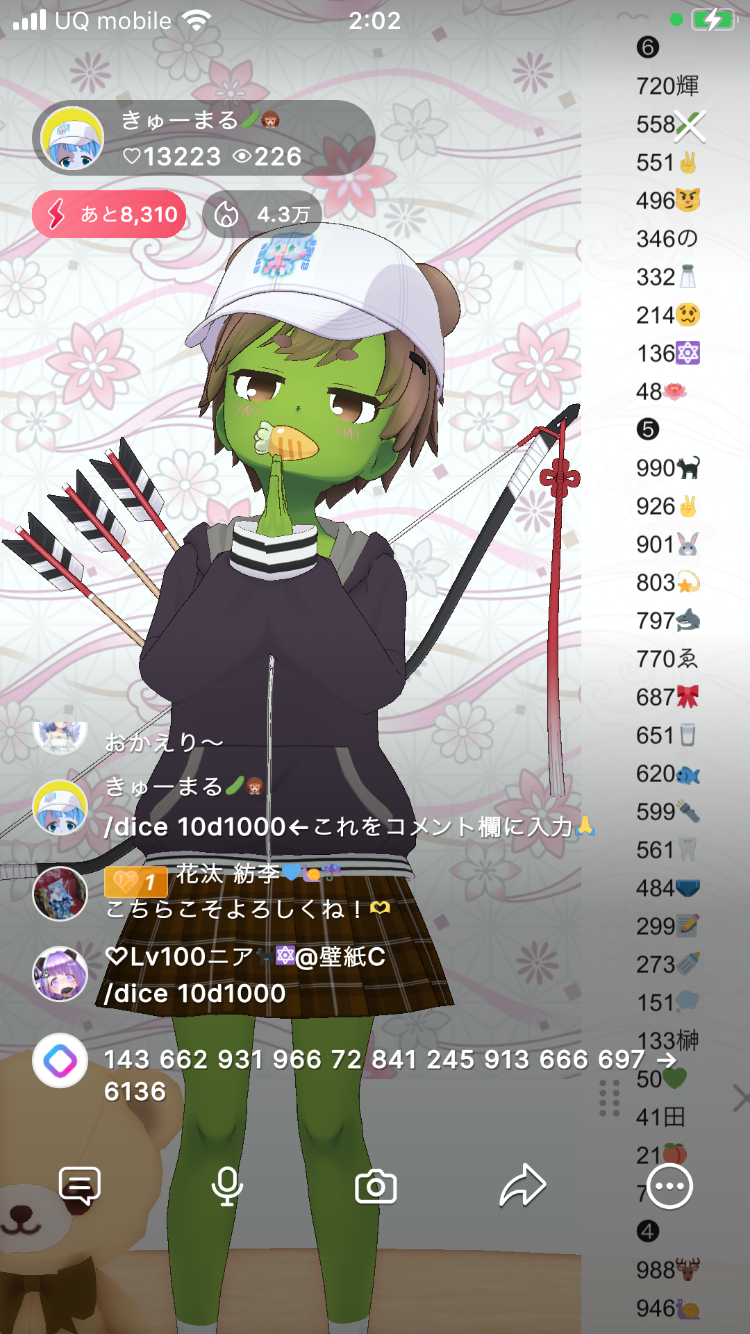Share this live stream
The height and width of the screenshot is (1334, 750).
click(x=522, y=1187)
